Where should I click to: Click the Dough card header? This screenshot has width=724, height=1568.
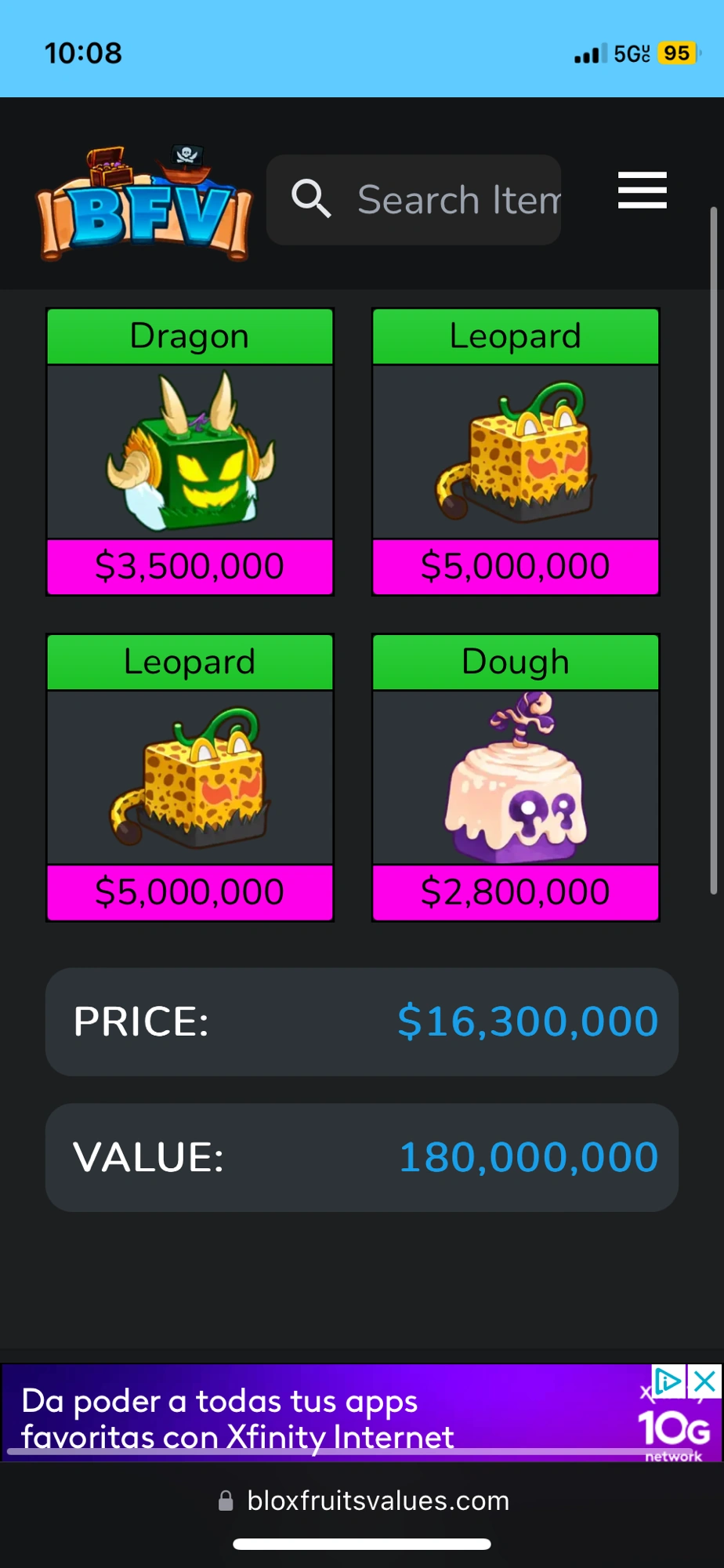[515, 661]
